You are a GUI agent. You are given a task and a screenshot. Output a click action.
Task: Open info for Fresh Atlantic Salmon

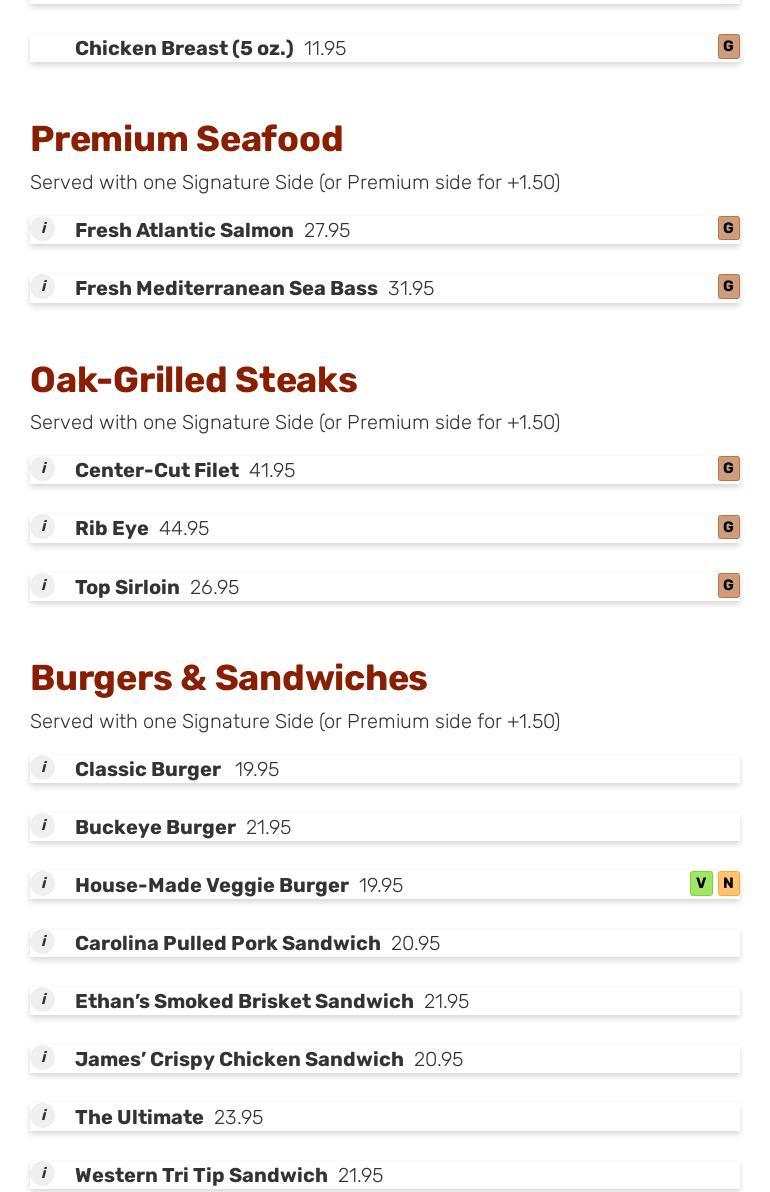[44, 229]
